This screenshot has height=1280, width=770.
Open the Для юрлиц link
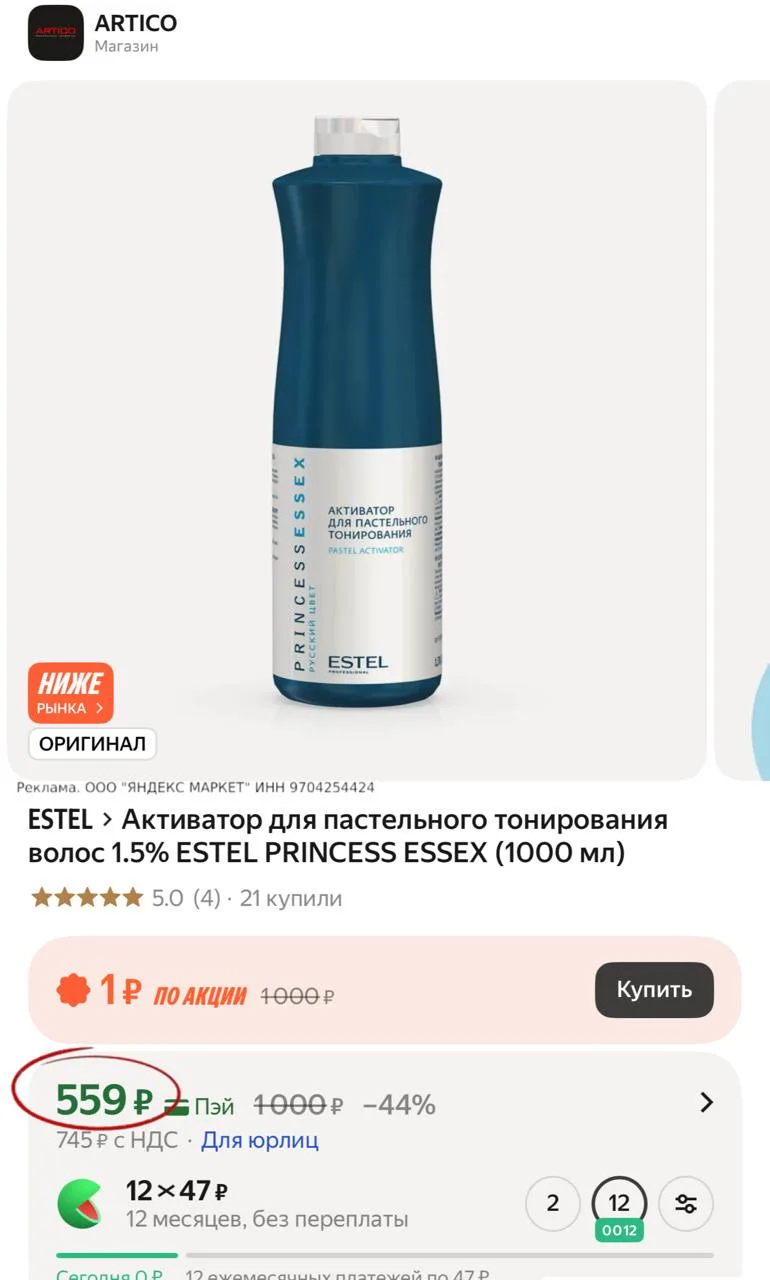[x=260, y=1140]
